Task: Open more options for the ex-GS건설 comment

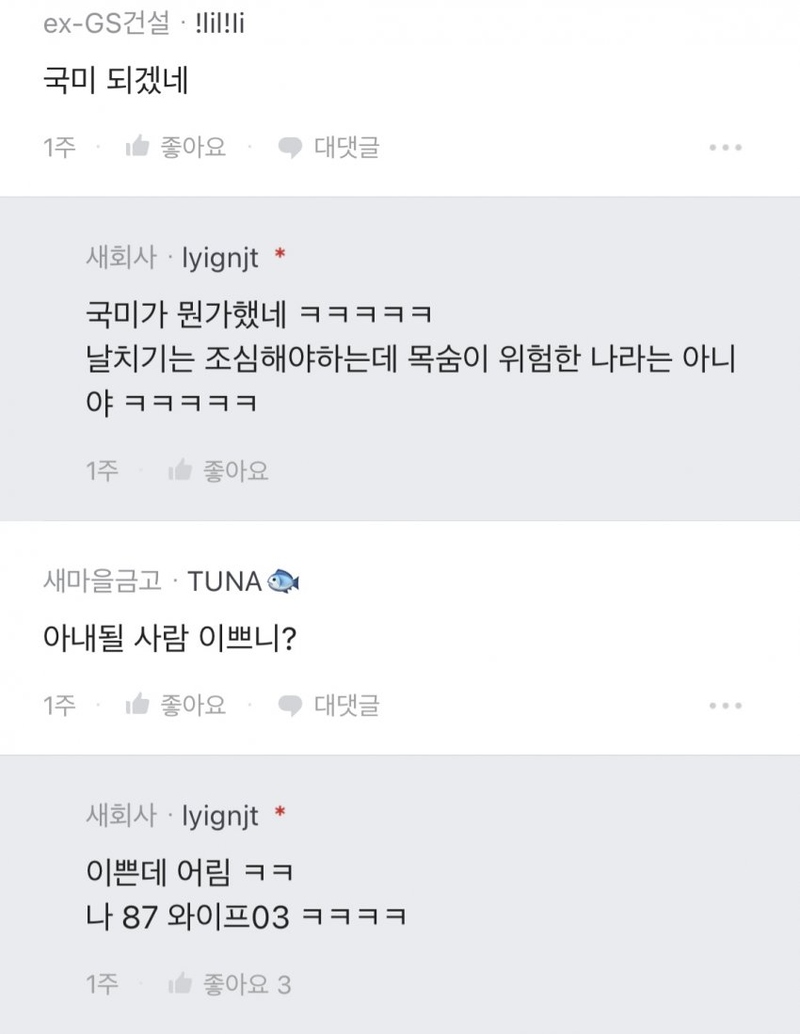Action: coord(725,148)
